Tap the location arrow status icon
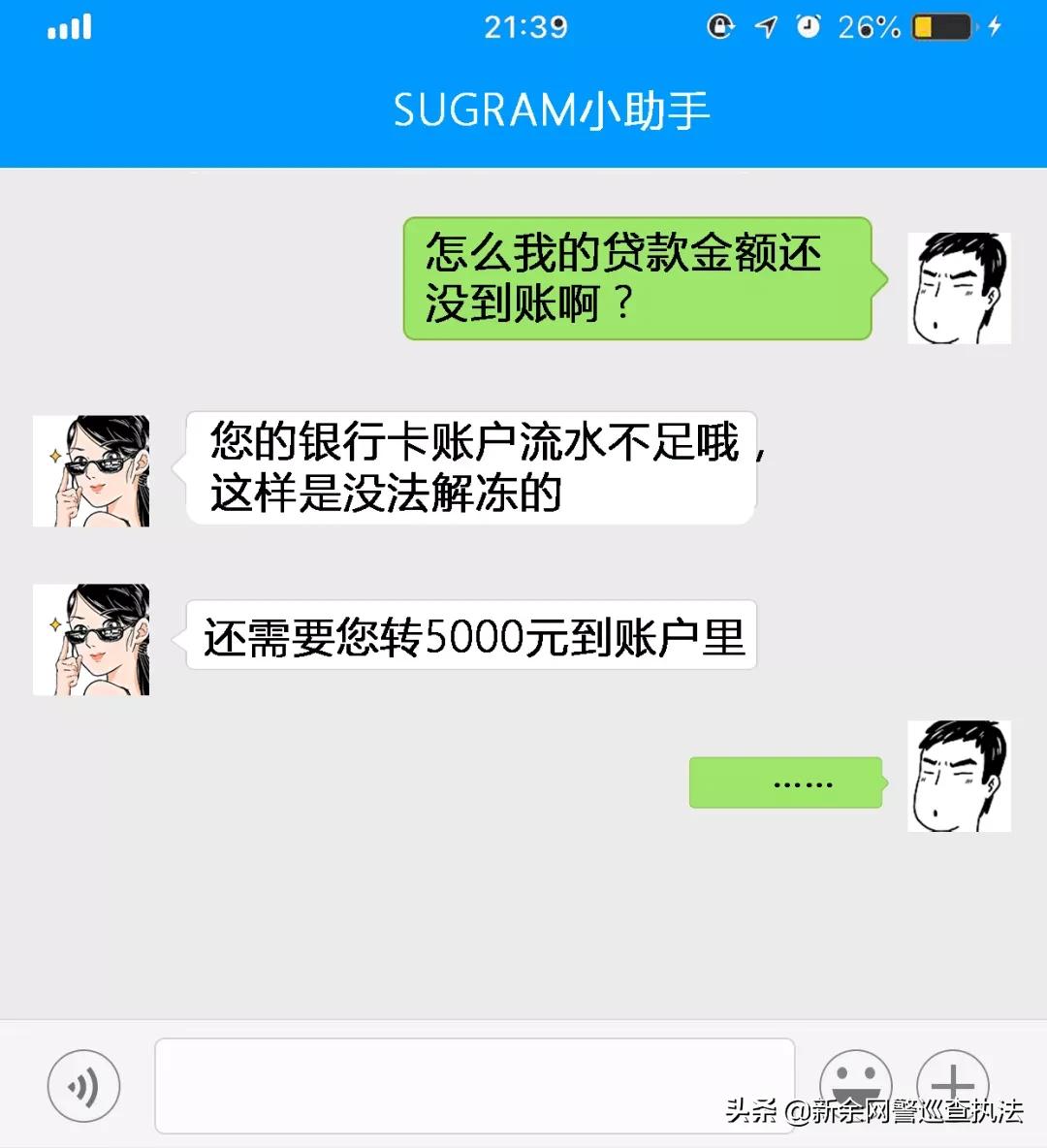This screenshot has height=1148, width=1047. 767,27
